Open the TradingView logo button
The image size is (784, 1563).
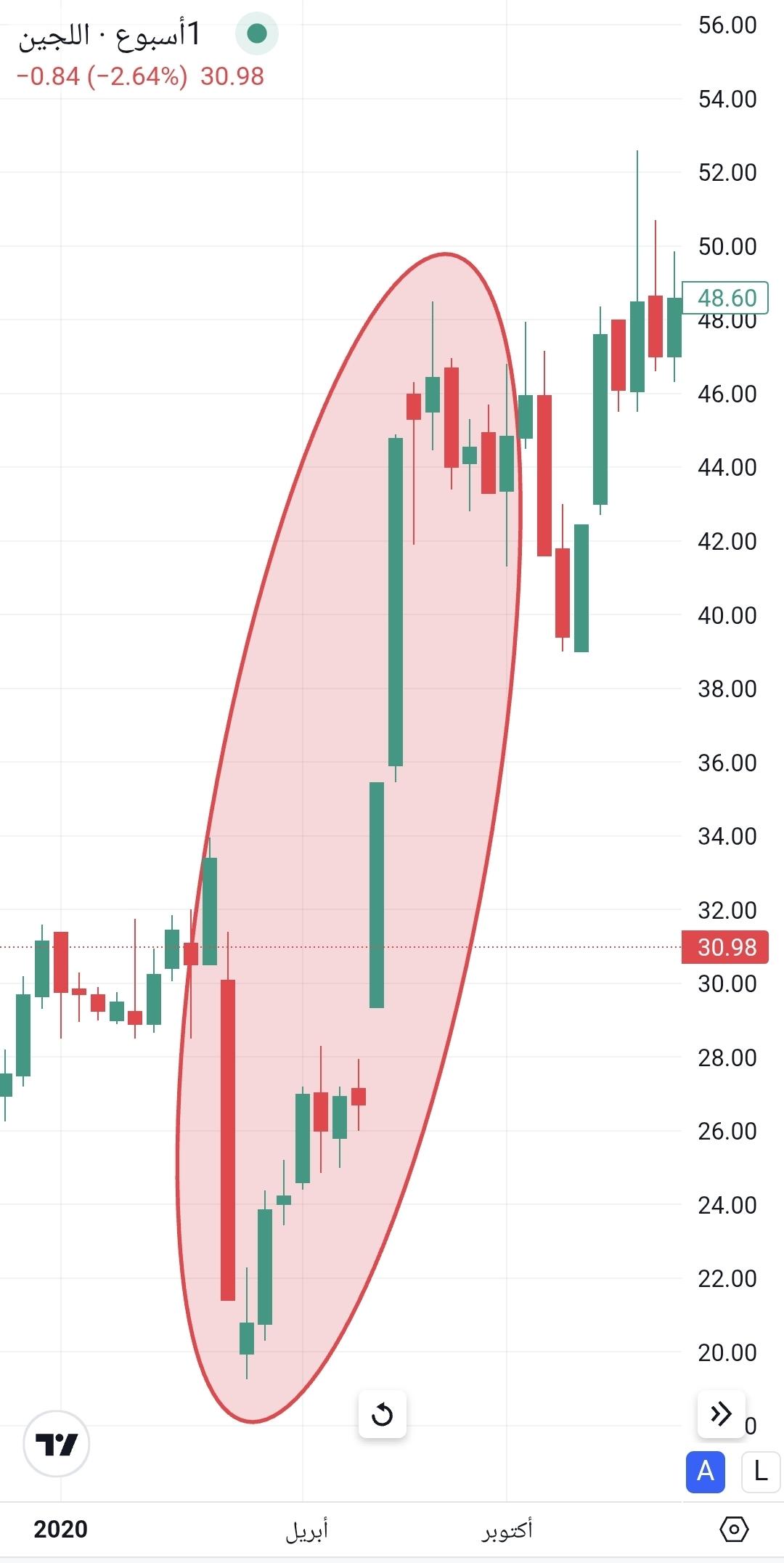click(x=57, y=1444)
